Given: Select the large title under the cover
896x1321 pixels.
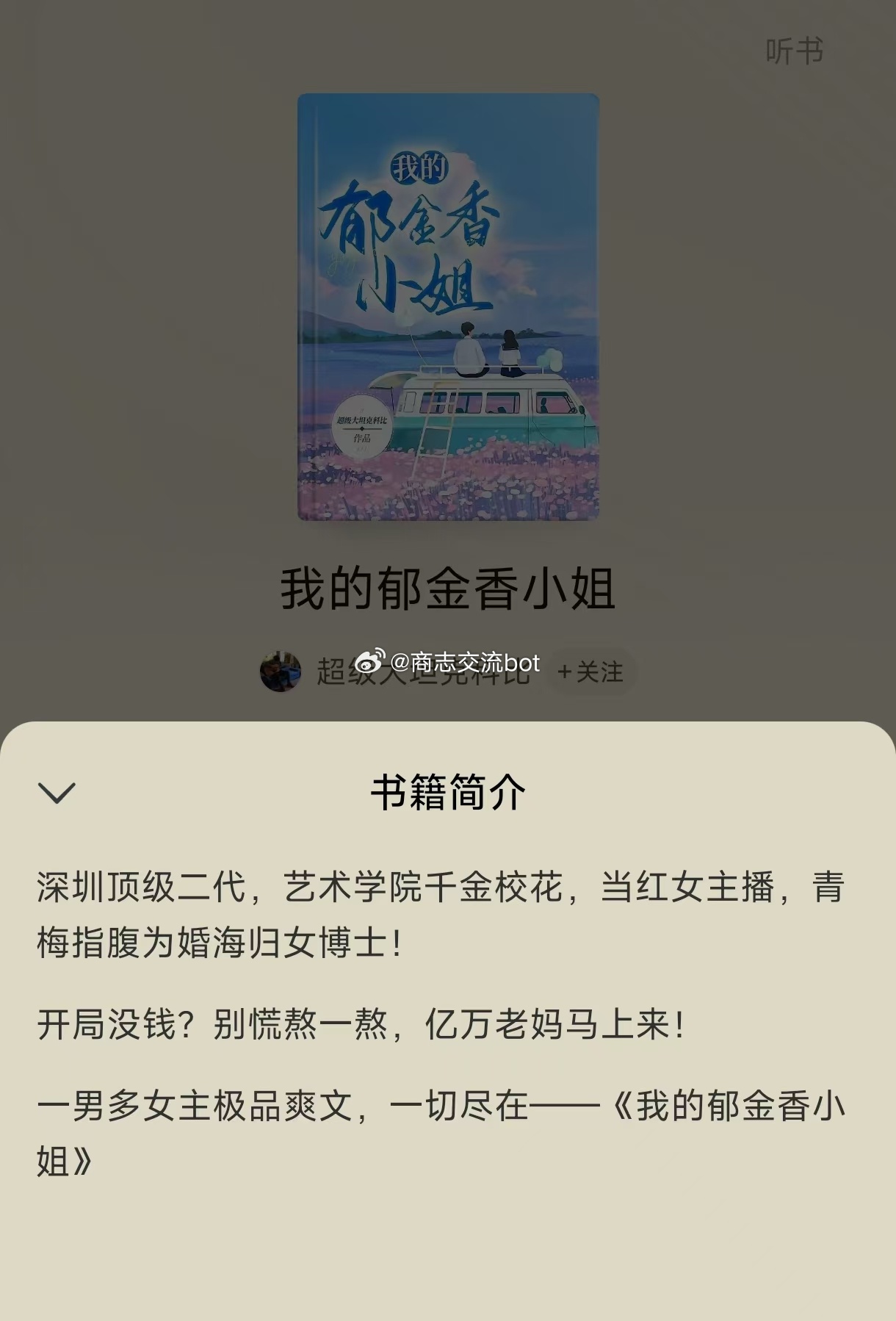Looking at the screenshot, I should [448, 585].
